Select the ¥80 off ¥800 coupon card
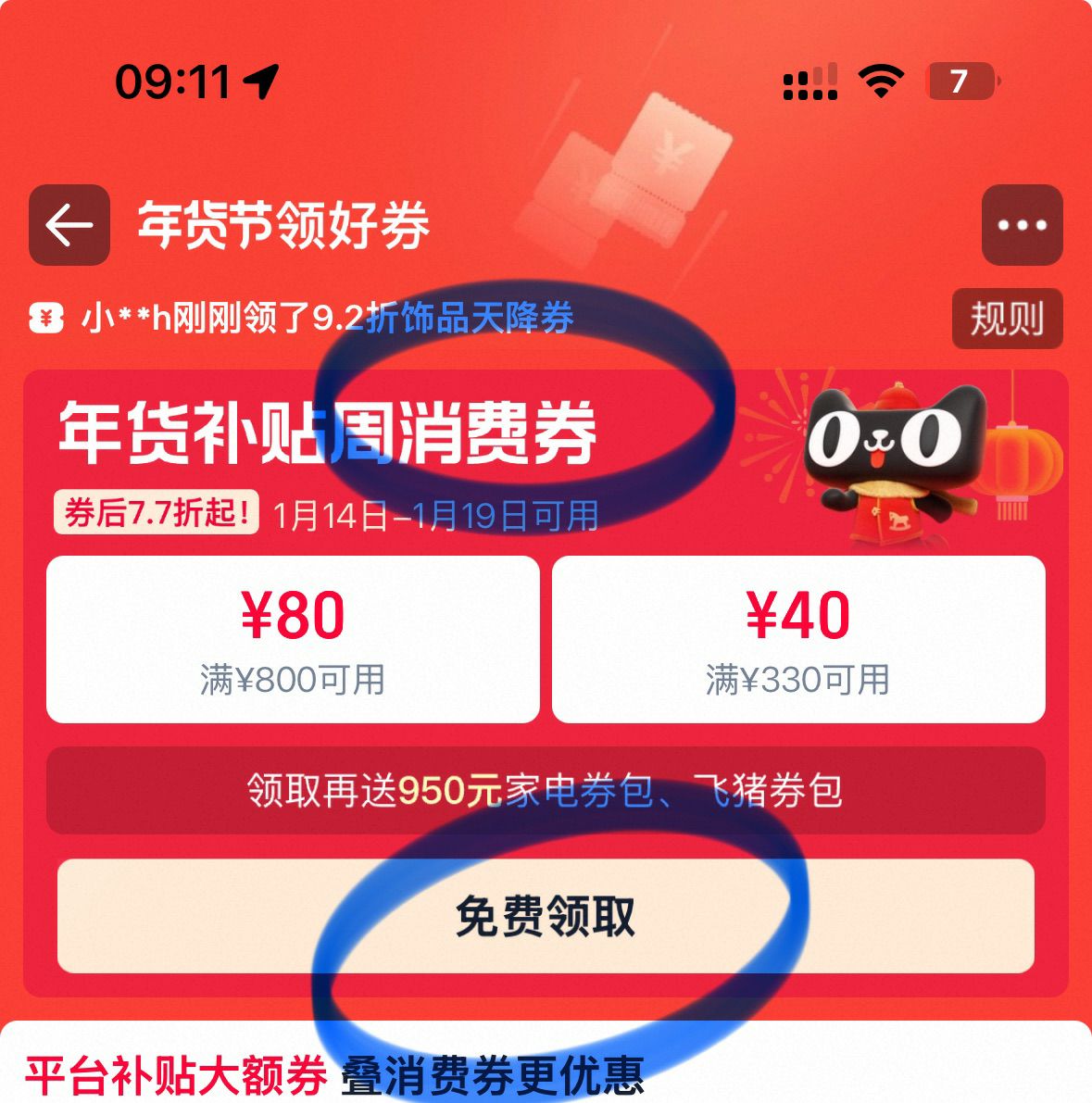This screenshot has height=1103, width=1092. point(293,639)
